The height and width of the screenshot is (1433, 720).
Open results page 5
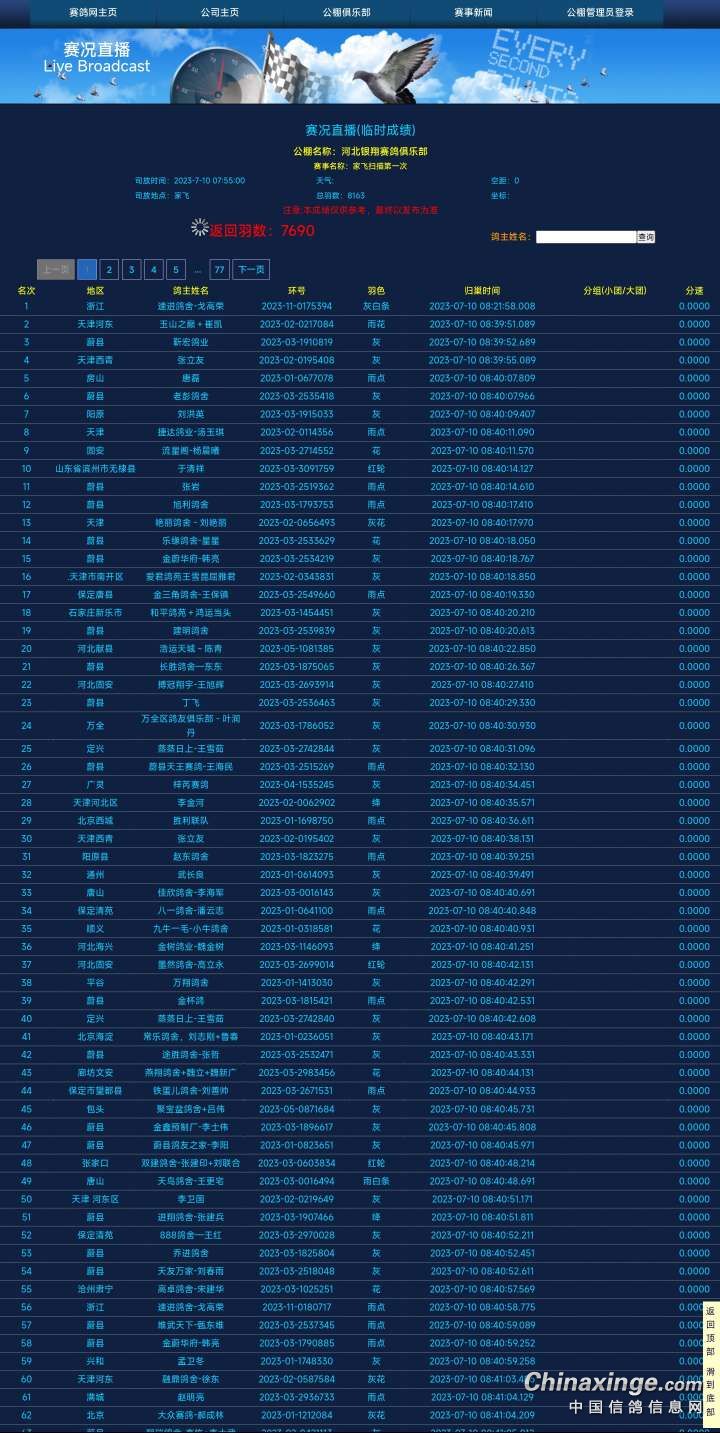coord(176,269)
